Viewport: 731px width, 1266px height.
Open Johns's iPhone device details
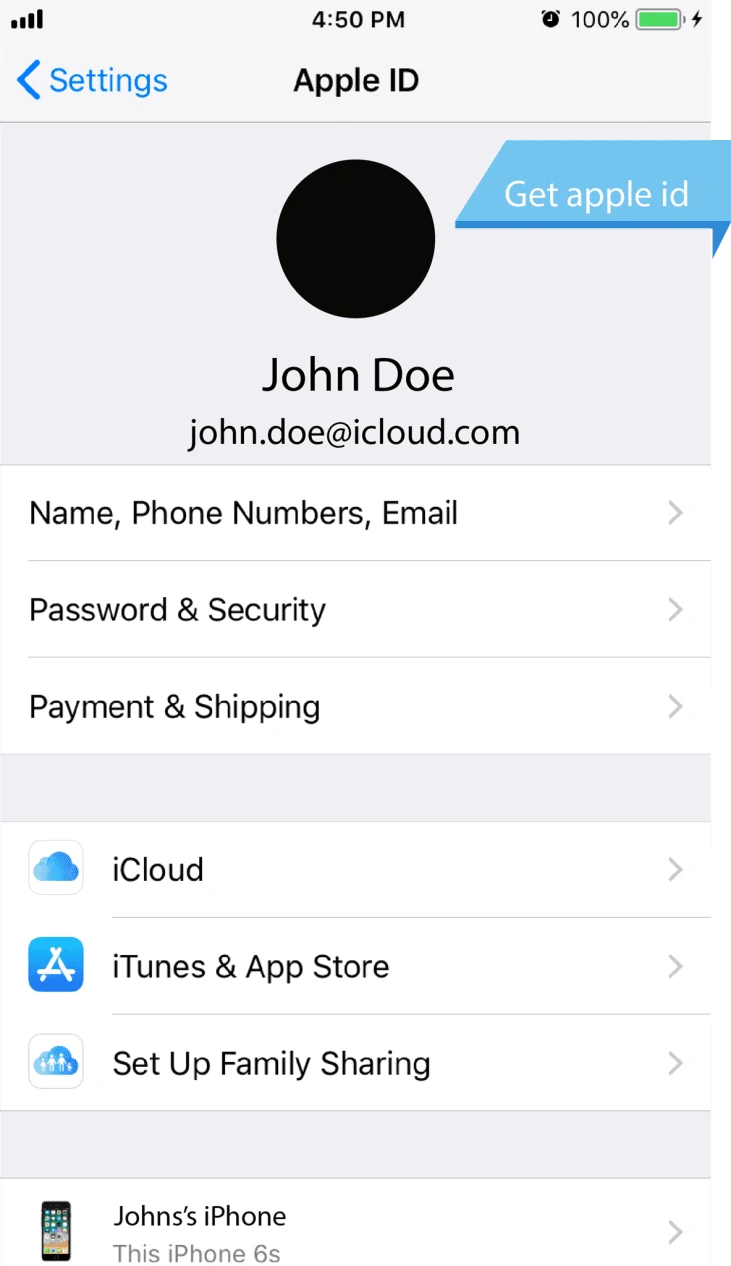point(354,1230)
